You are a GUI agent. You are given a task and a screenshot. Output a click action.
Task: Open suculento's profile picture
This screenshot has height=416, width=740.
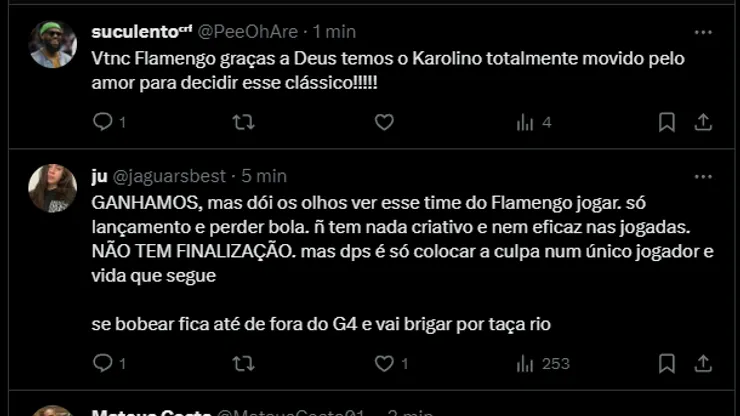pyautogui.click(x=52, y=44)
